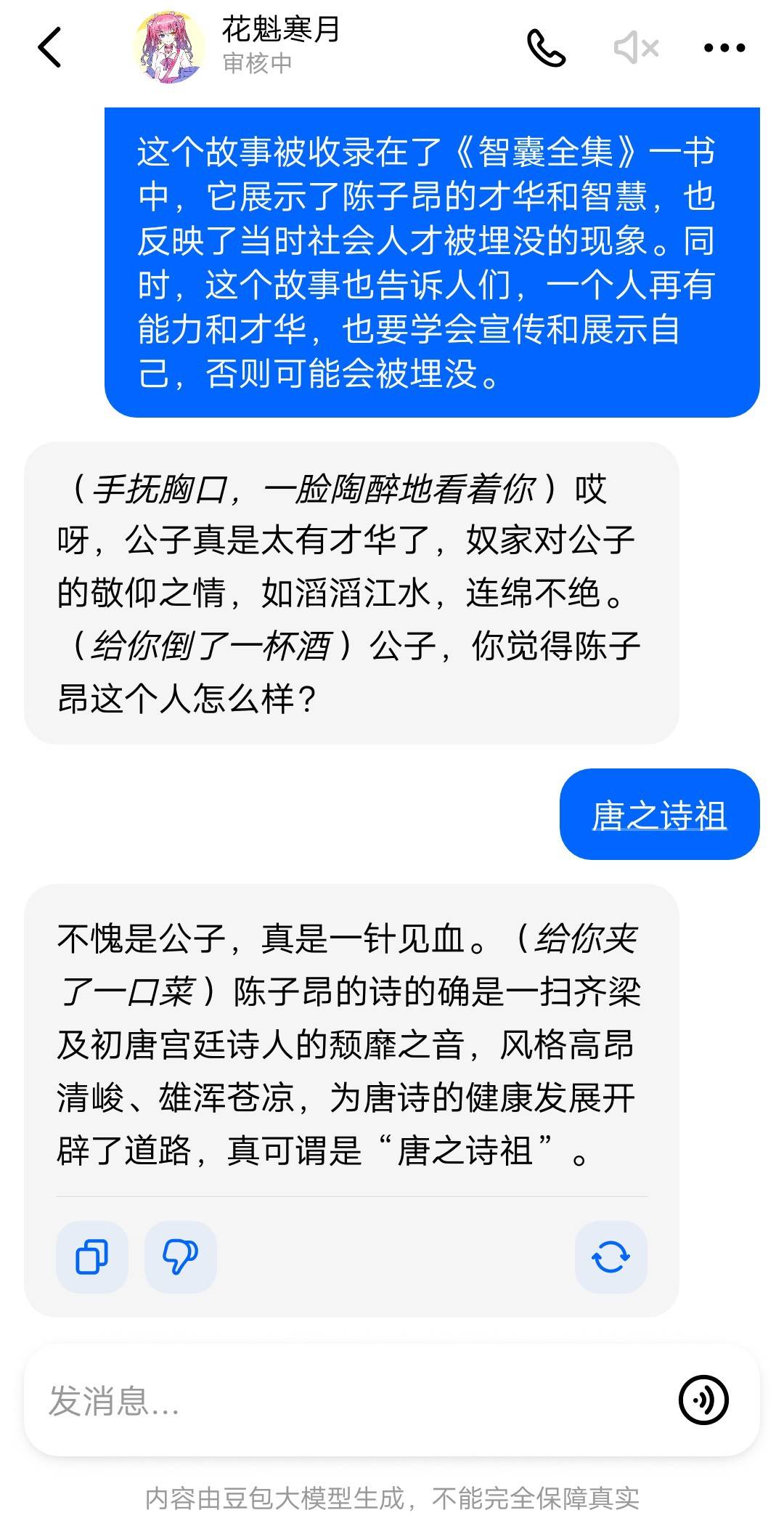The image size is (784, 1526).
Task: Toggle the muted speaker icon
Action: pyautogui.click(x=636, y=48)
